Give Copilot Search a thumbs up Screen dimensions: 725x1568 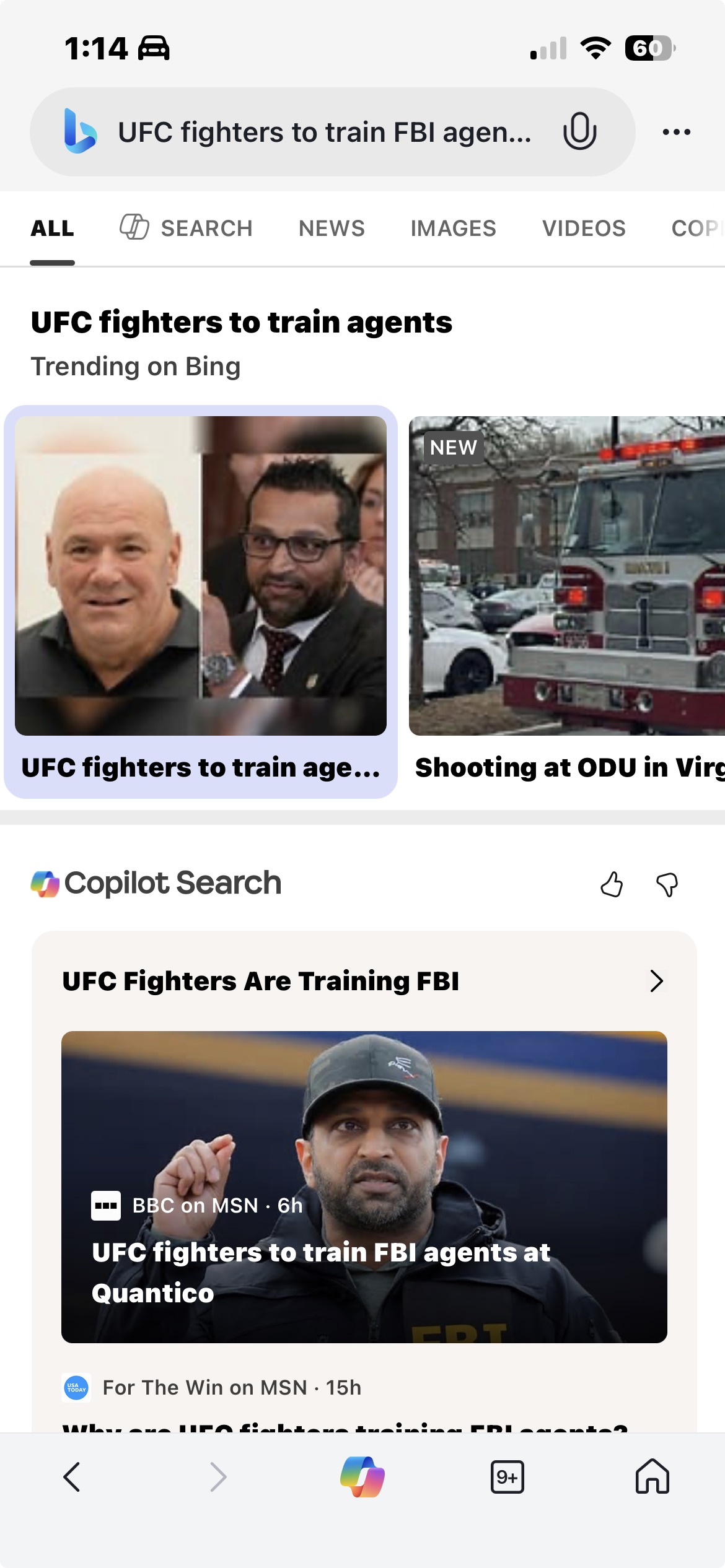pos(612,884)
